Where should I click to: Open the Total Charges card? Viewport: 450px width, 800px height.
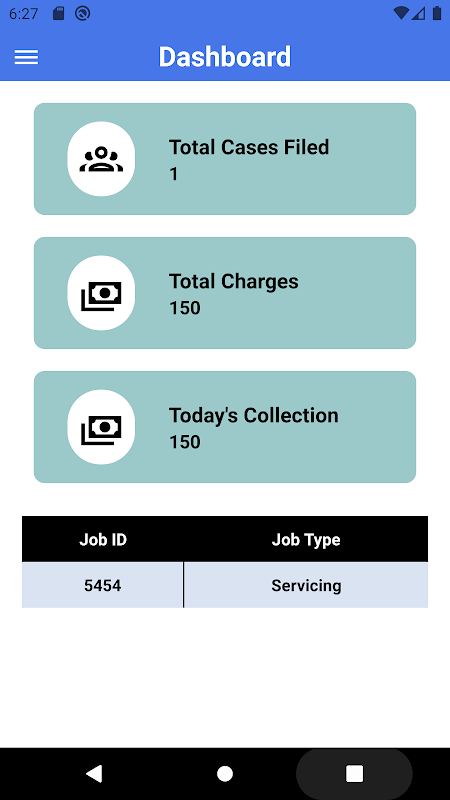click(x=225, y=293)
